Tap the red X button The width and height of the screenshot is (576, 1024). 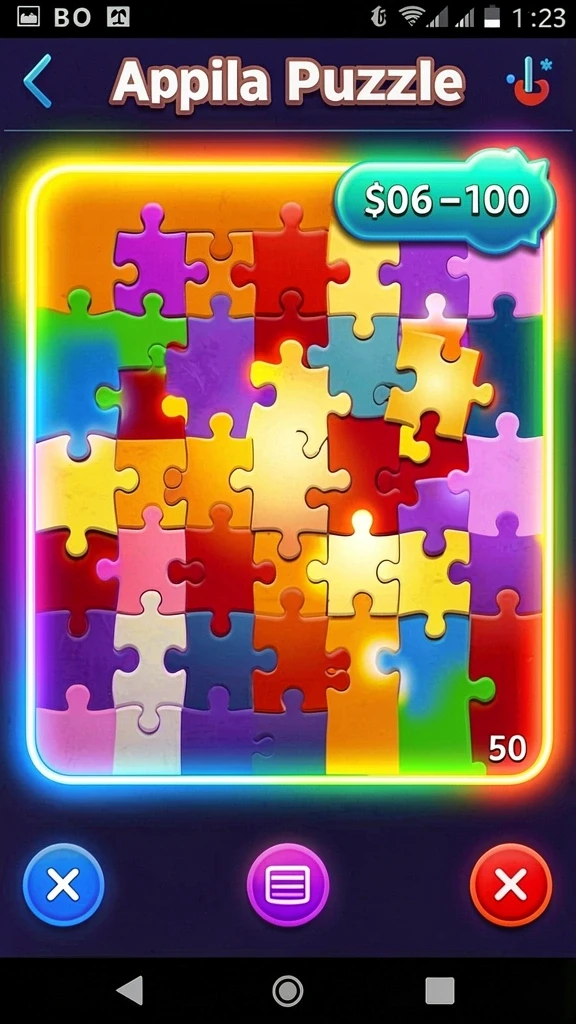(x=511, y=885)
